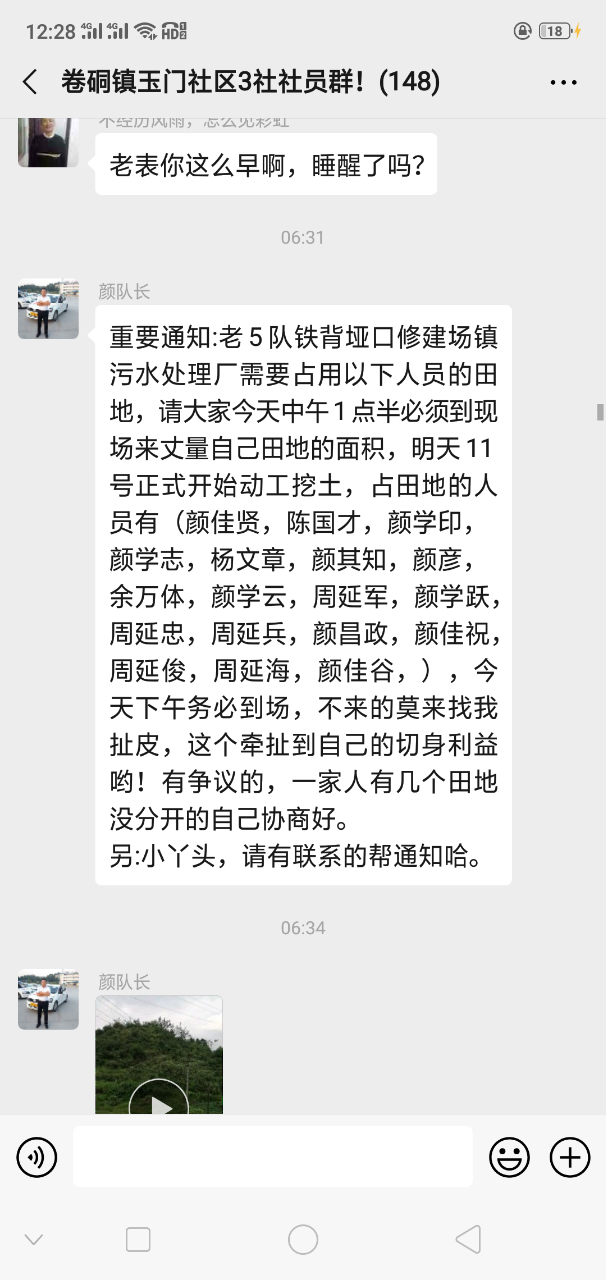Switch to voice message input
This screenshot has width=606, height=1280.
tap(37, 1158)
